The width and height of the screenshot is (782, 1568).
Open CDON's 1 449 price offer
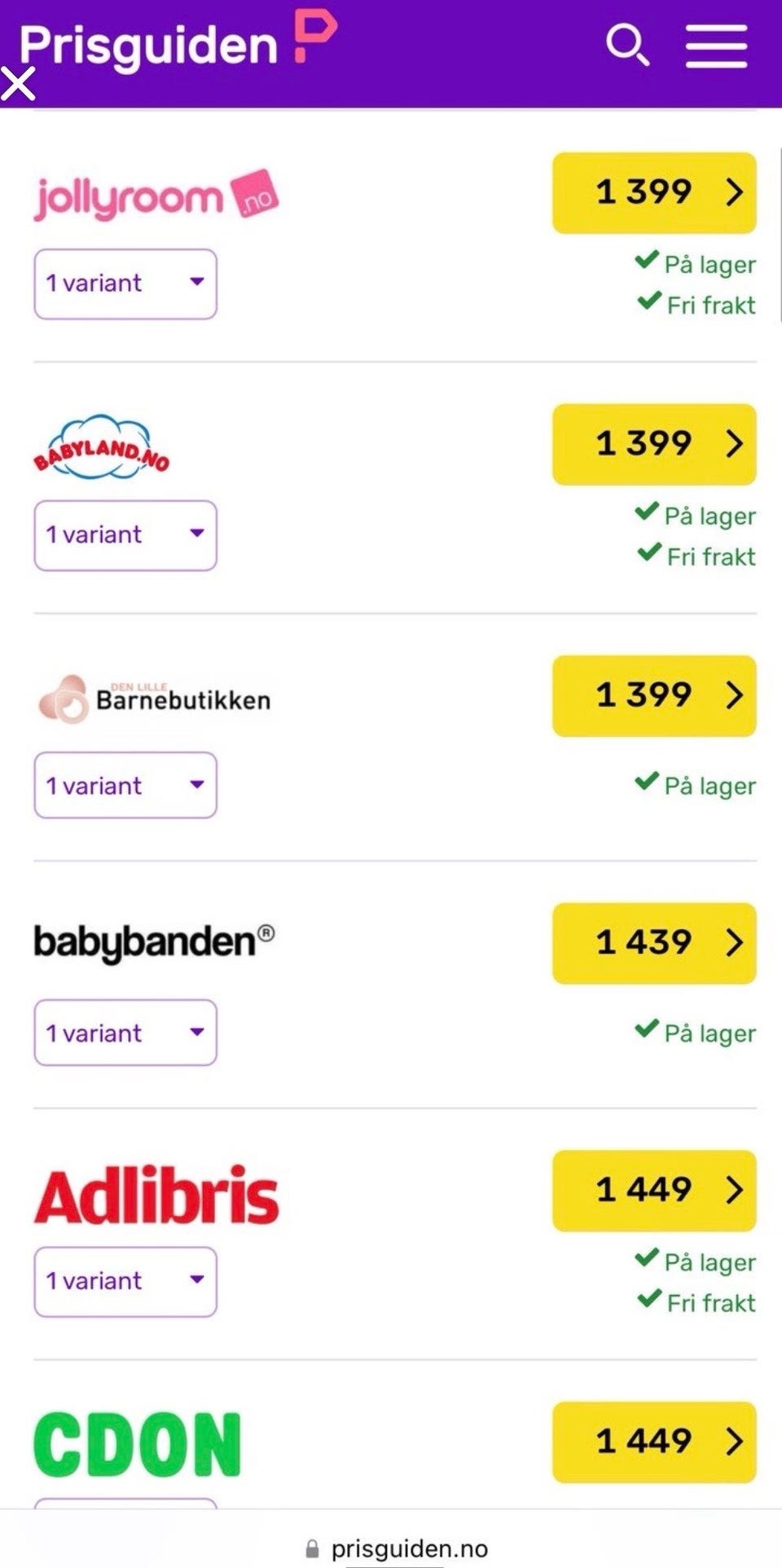point(654,1442)
